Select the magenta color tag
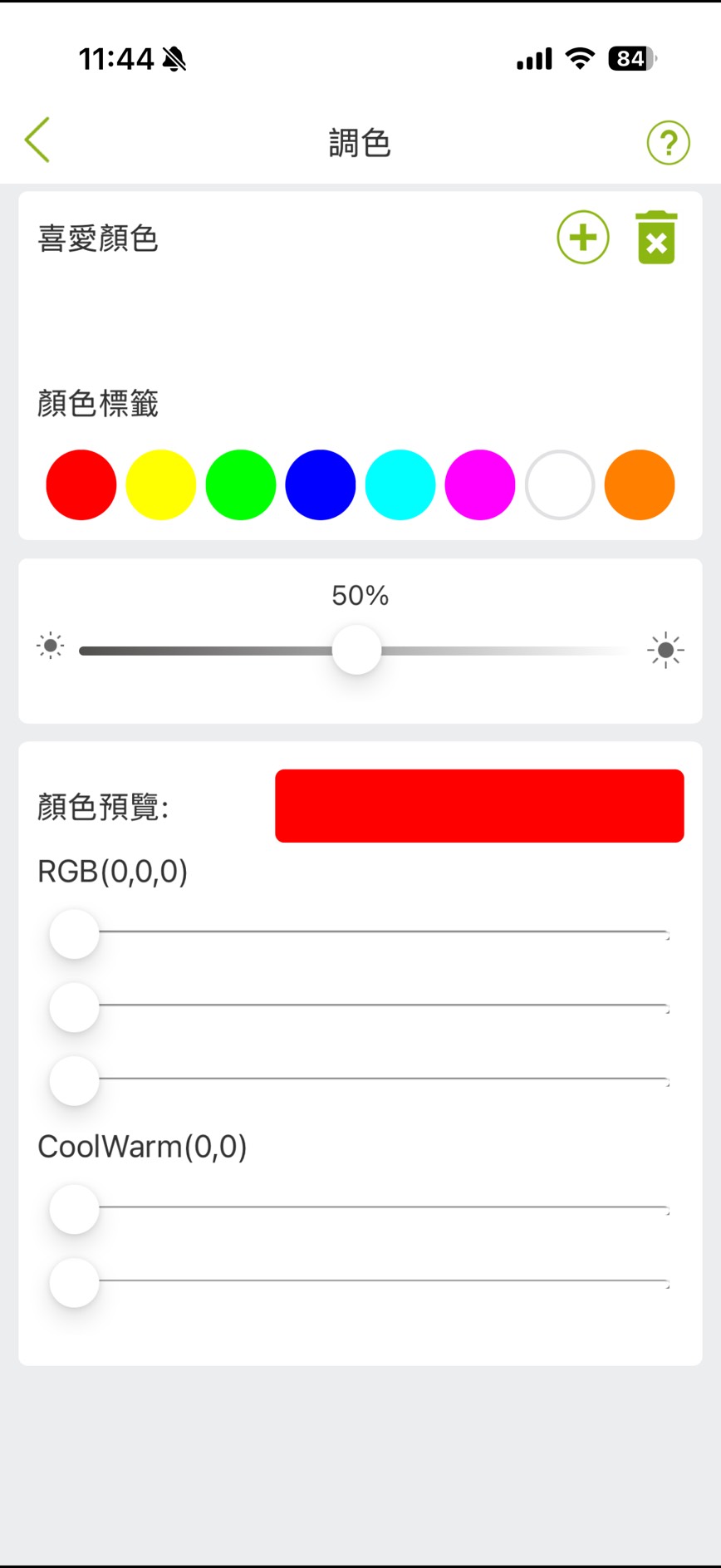 coord(479,484)
